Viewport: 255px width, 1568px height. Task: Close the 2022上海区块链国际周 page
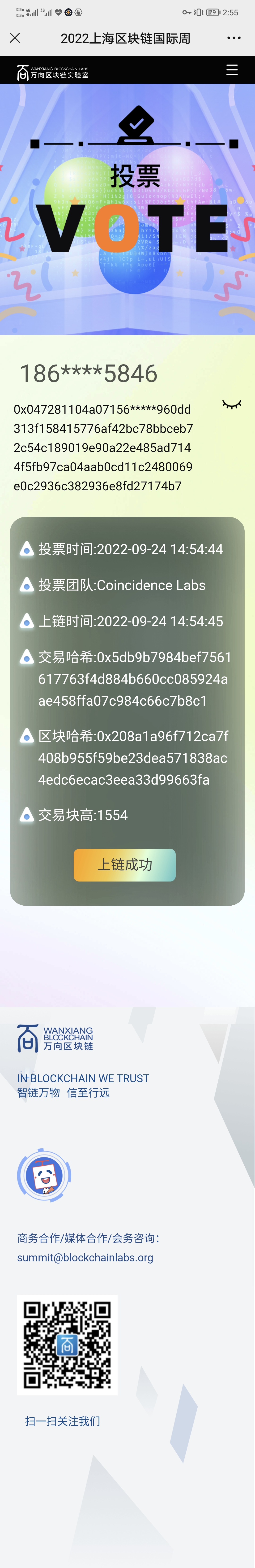(x=15, y=38)
